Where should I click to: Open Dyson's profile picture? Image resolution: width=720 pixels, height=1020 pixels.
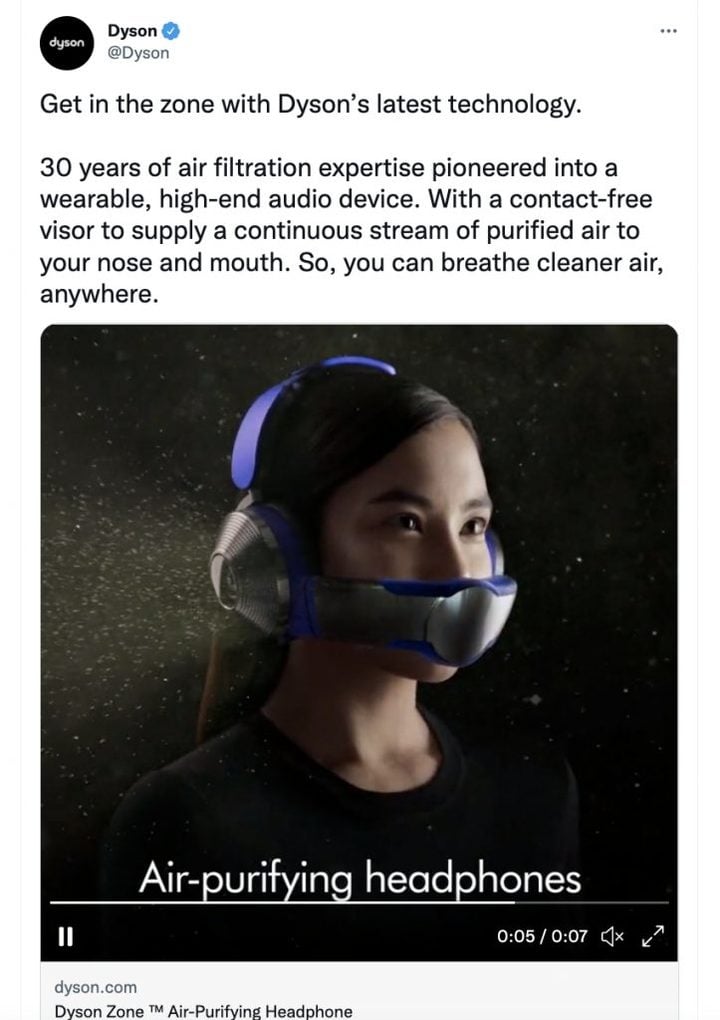65,43
